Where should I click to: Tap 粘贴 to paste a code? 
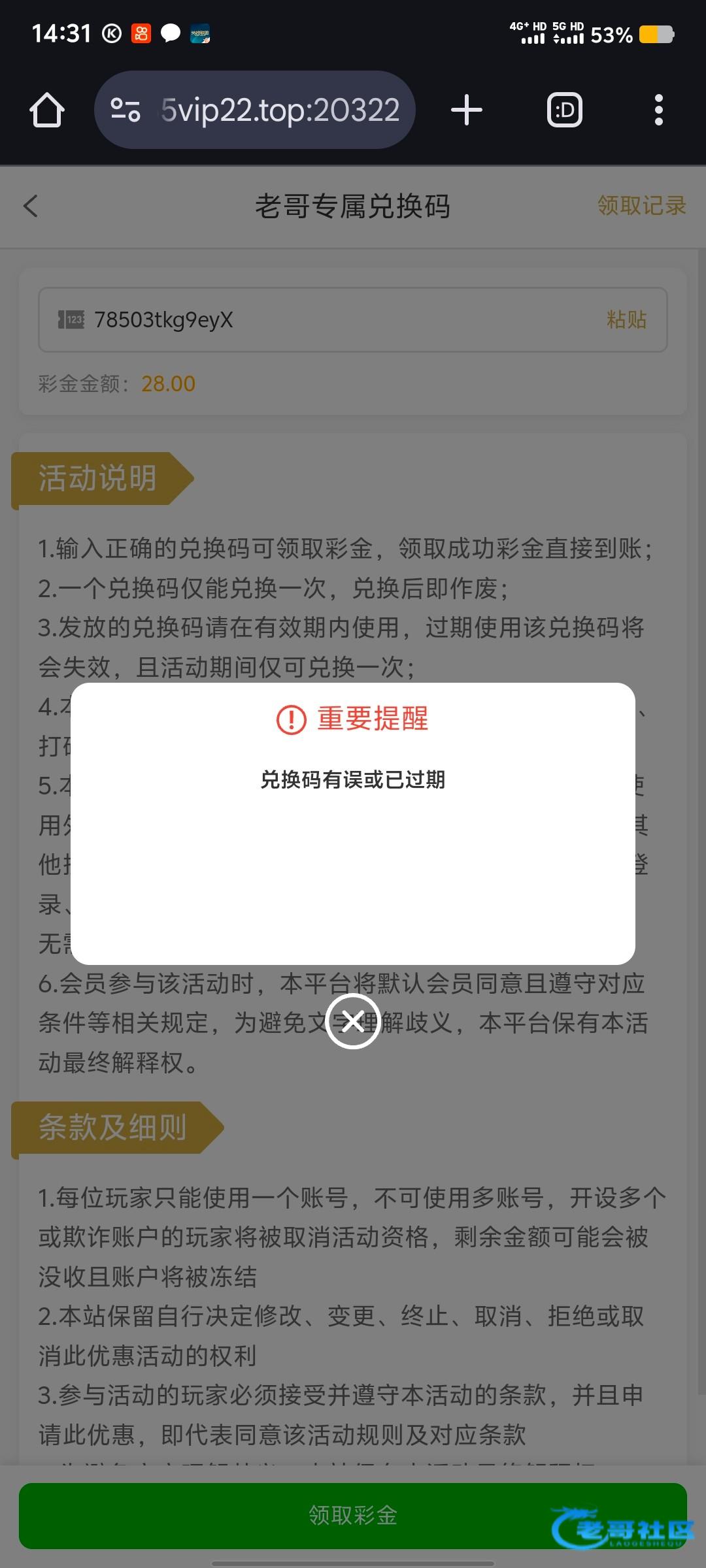[x=626, y=319]
